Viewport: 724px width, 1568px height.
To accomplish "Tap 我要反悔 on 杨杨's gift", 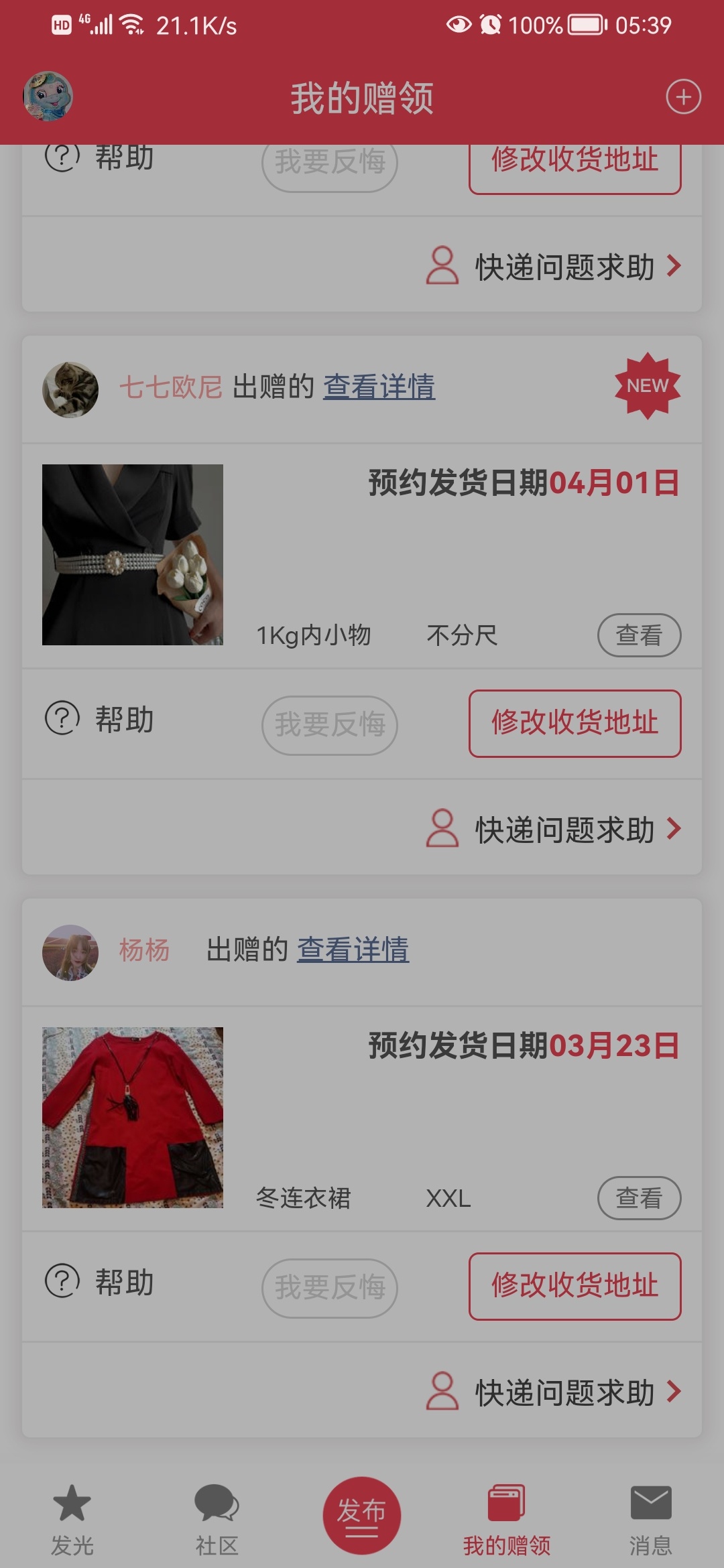I will 329,1288.
